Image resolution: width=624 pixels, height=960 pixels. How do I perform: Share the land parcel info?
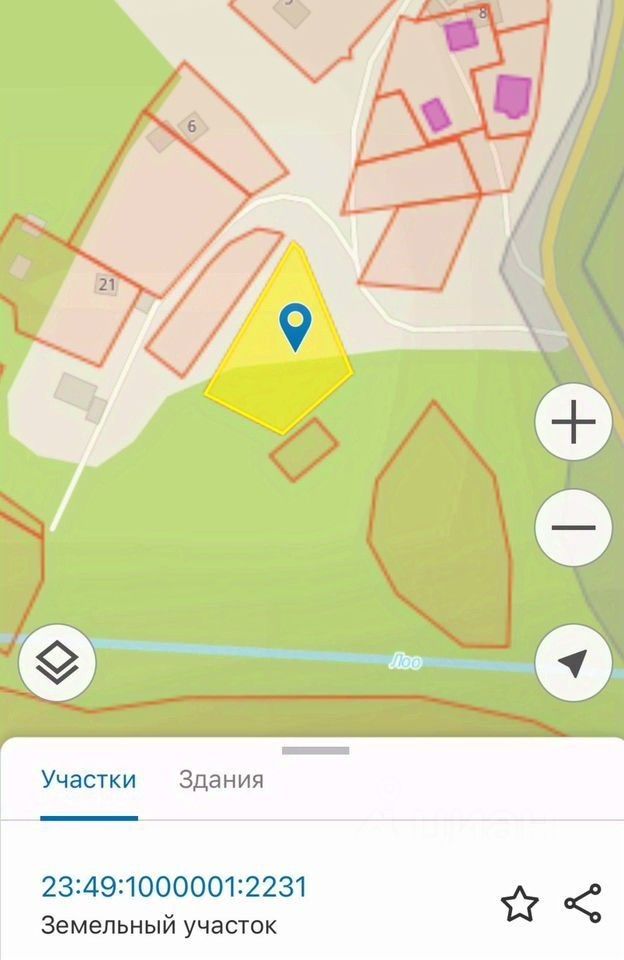[x=582, y=903]
